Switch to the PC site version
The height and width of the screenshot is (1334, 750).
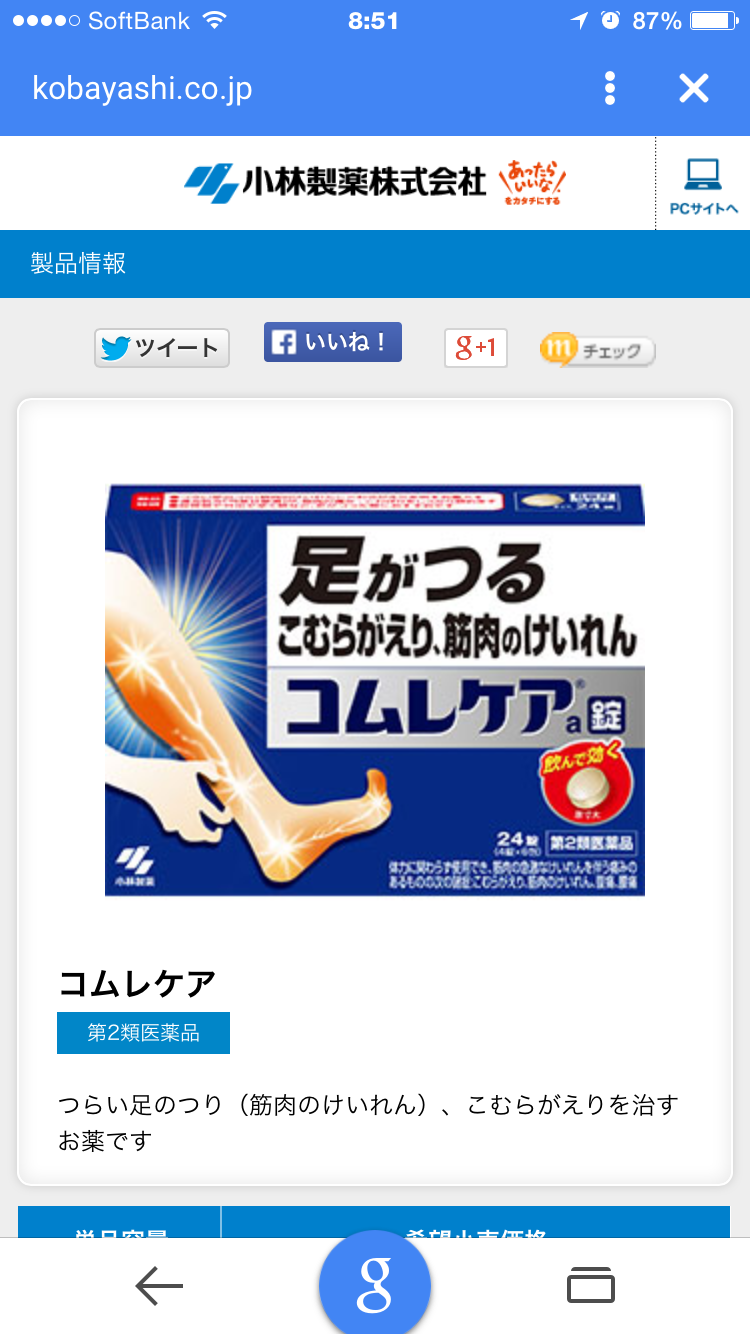(703, 185)
